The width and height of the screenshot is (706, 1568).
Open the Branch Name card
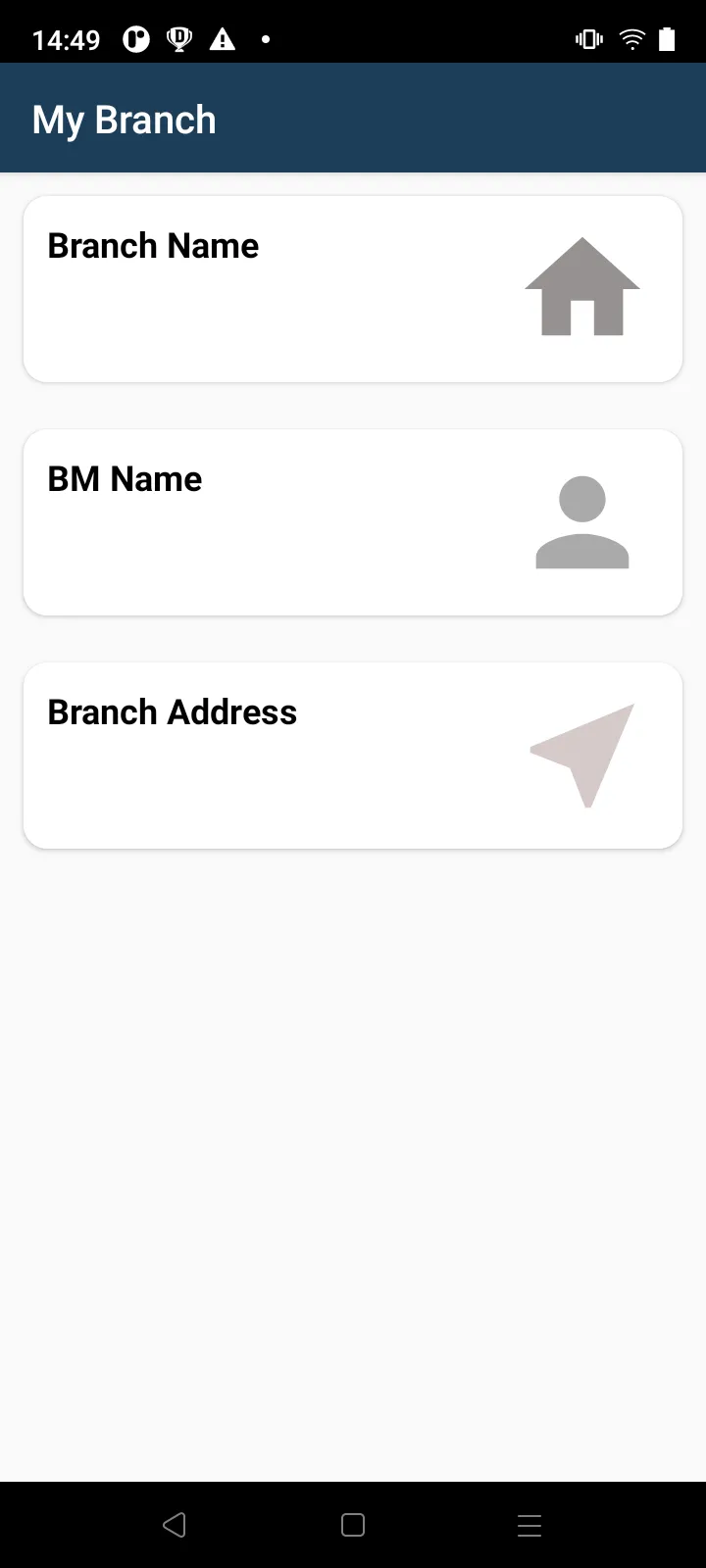[x=352, y=289]
